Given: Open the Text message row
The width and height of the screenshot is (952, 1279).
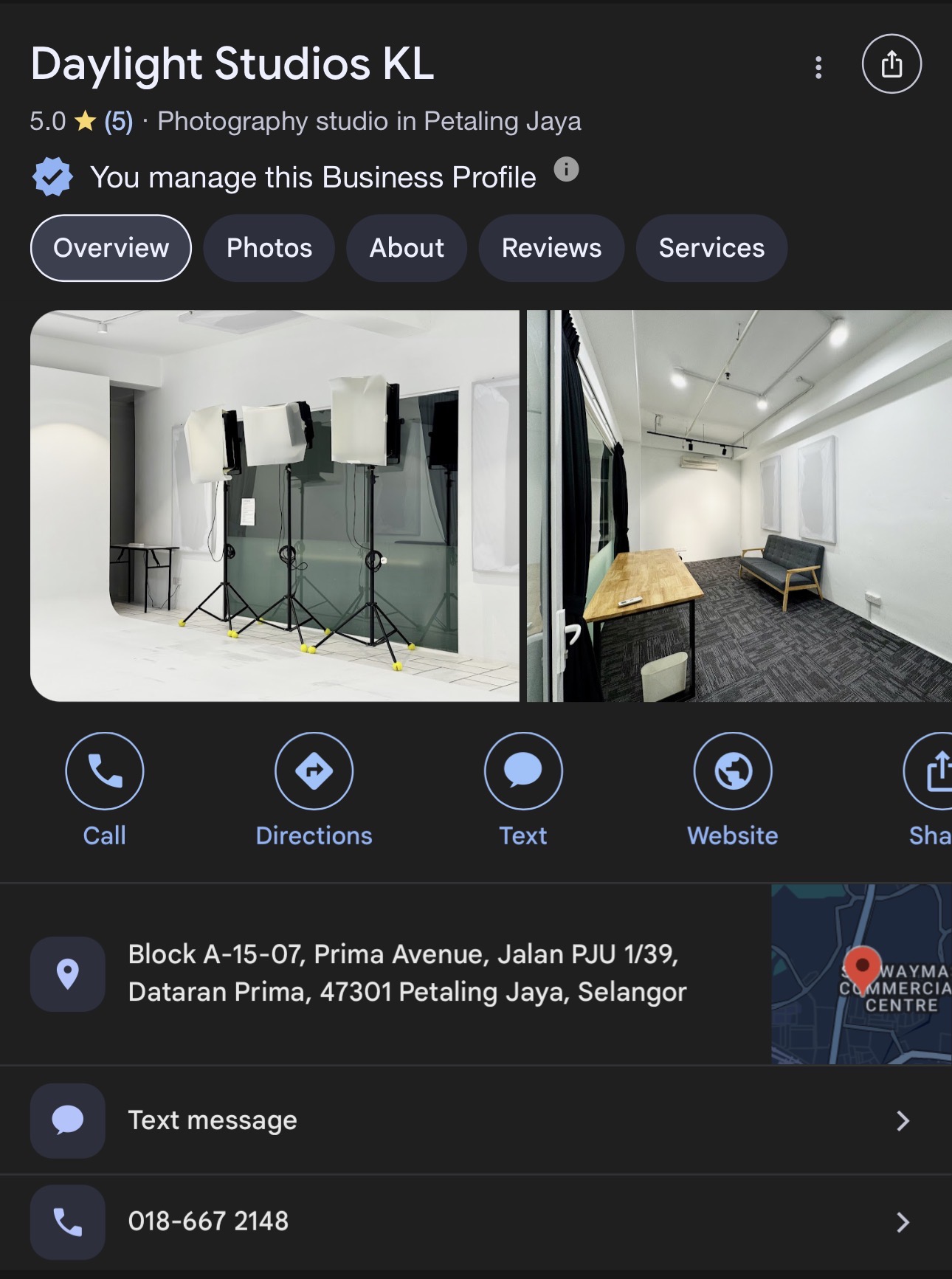Looking at the screenshot, I should point(472,1120).
